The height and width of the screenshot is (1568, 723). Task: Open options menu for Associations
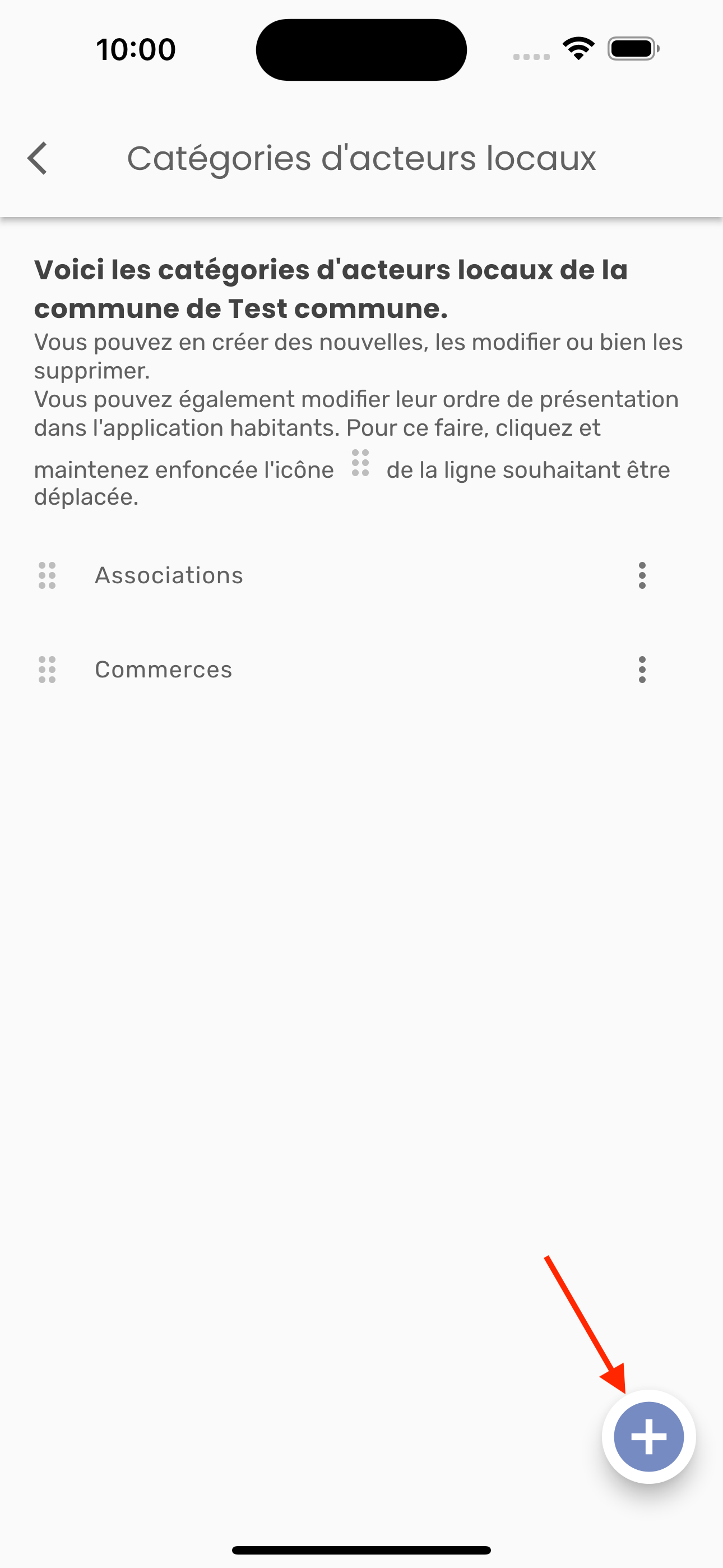click(641, 575)
